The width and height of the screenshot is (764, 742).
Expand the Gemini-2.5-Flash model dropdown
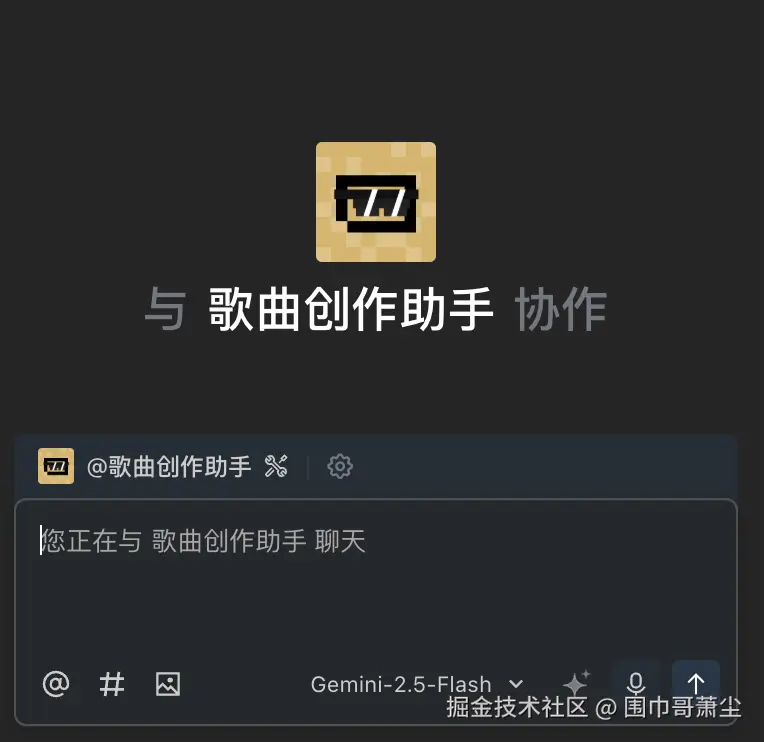[x=418, y=684]
